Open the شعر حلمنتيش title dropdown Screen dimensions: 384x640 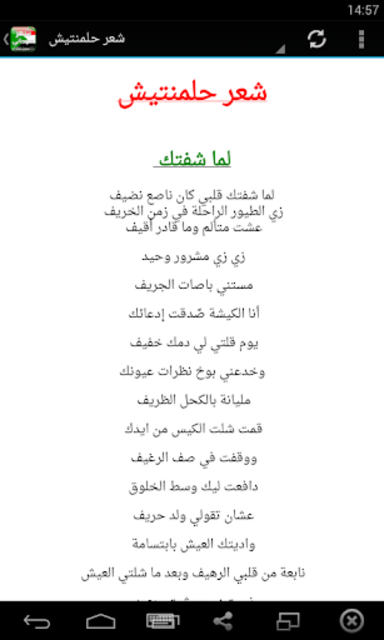(165, 39)
